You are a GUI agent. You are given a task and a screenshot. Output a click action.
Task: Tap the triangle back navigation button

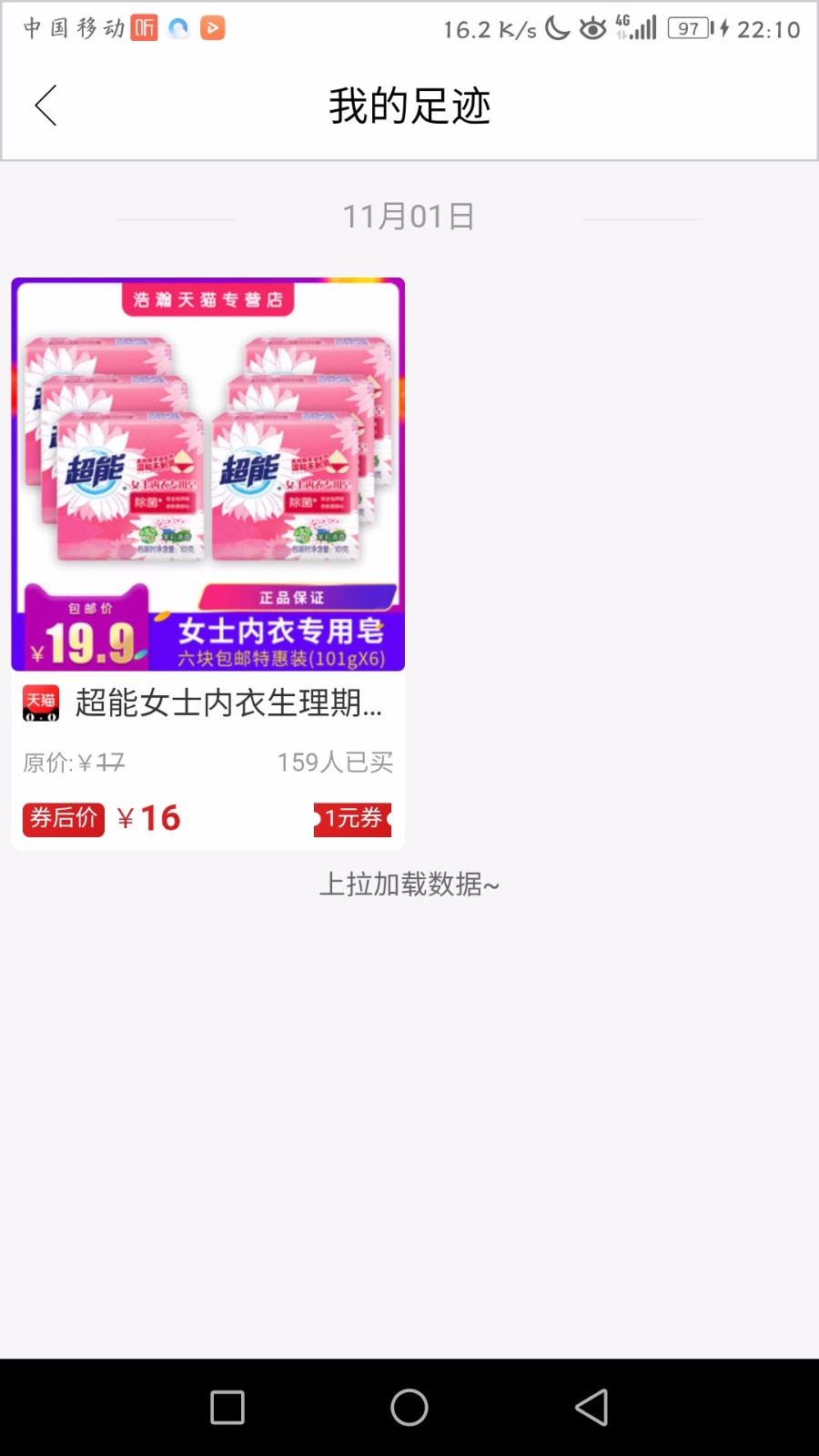point(592,1407)
